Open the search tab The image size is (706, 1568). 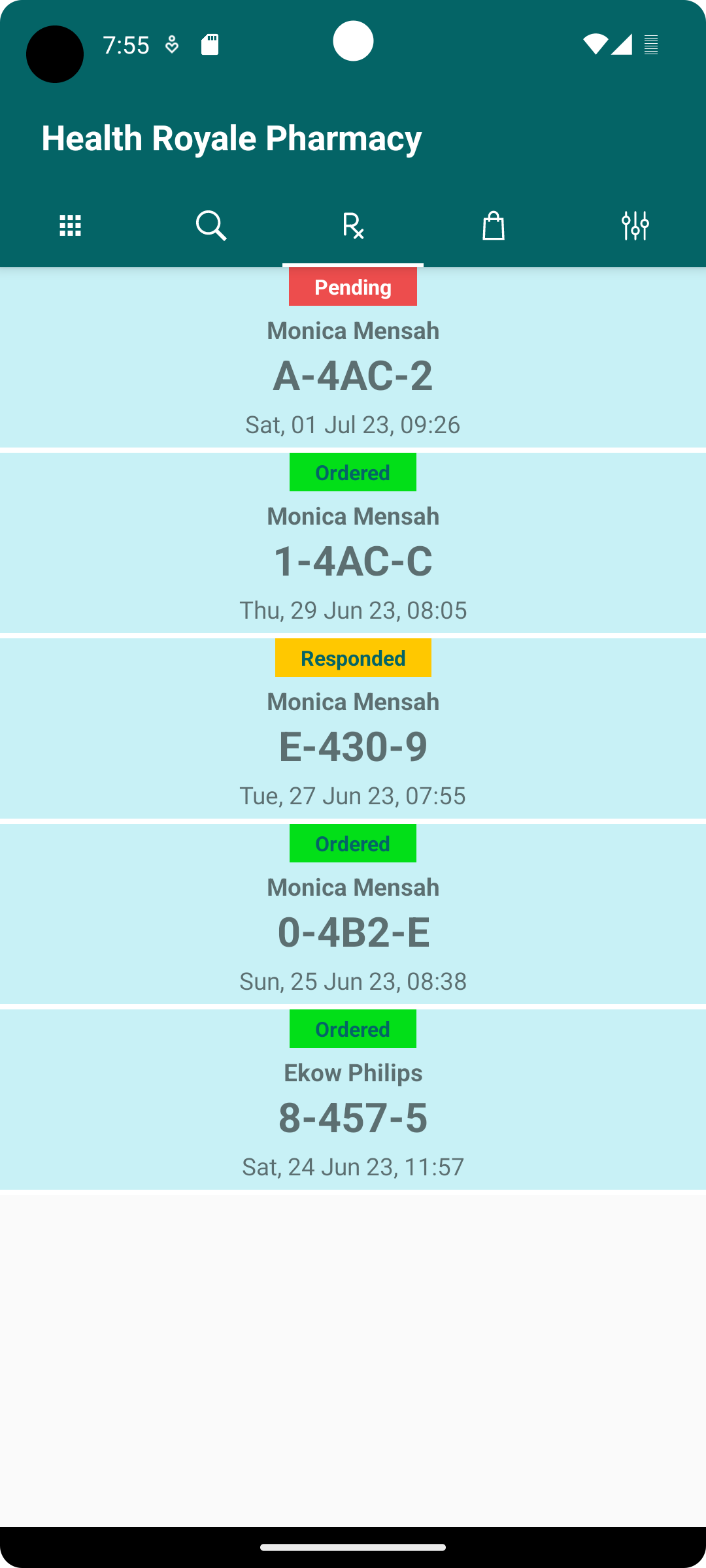(211, 226)
